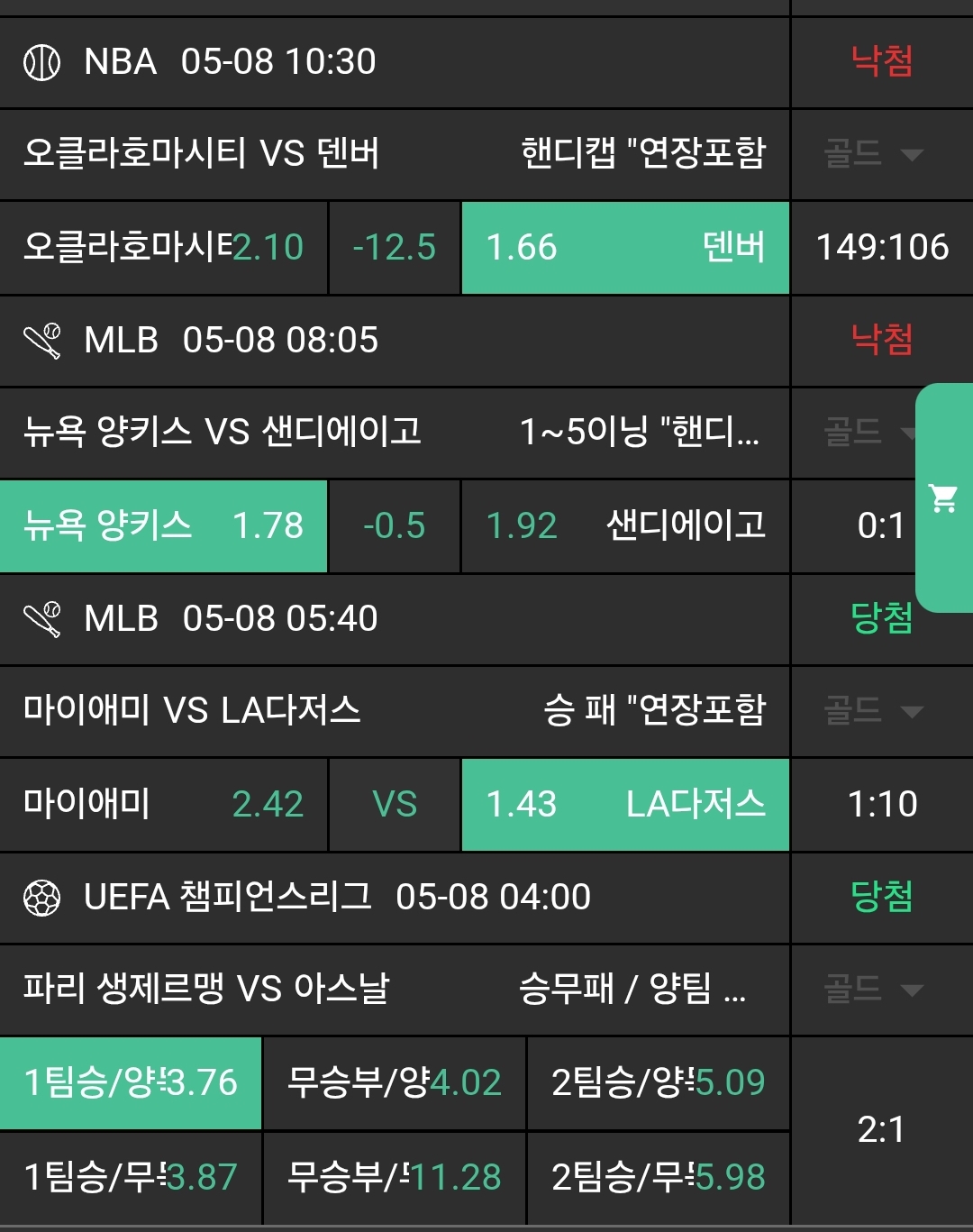Select the 덴버 1.66 odds cell
The width and height of the screenshot is (973, 1232).
(x=624, y=247)
